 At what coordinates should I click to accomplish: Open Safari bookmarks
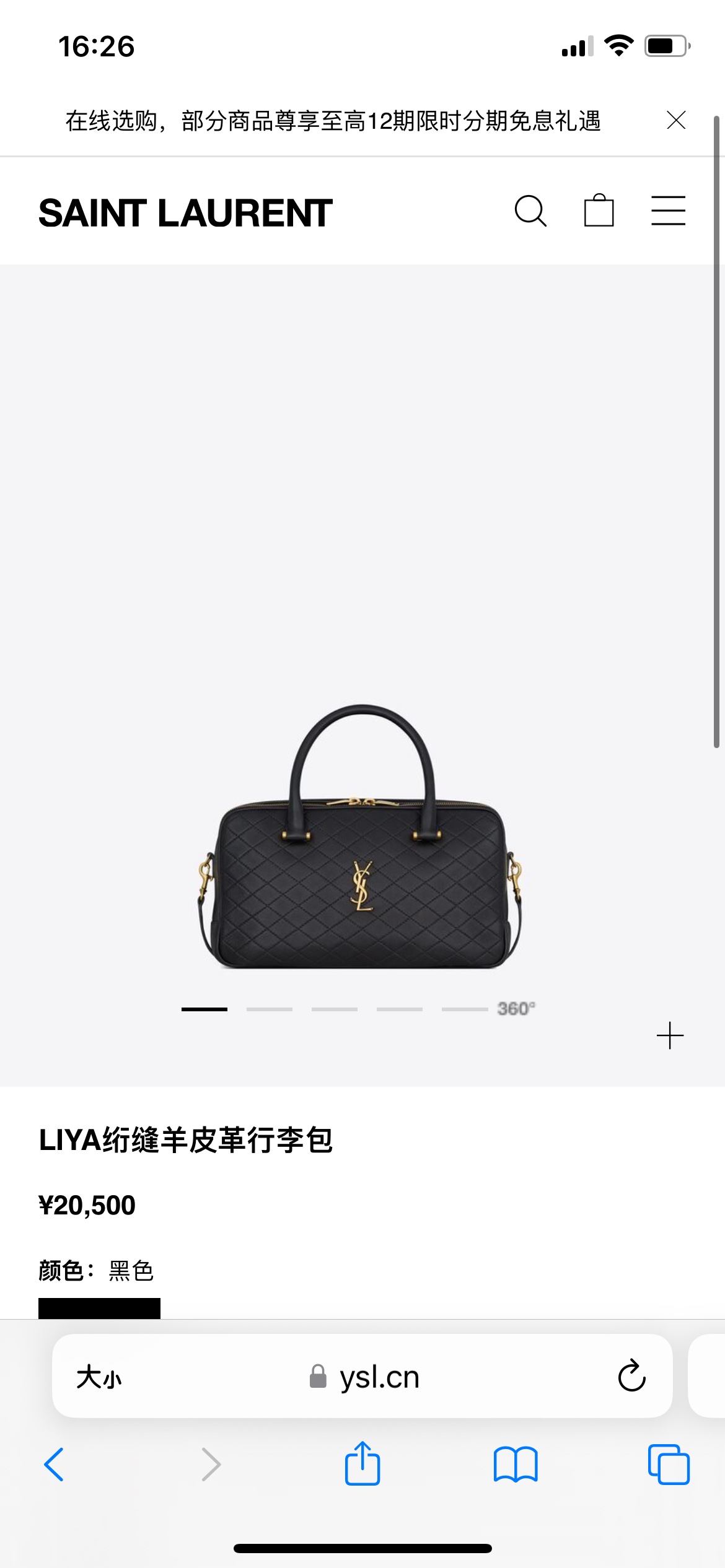click(516, 1465)
